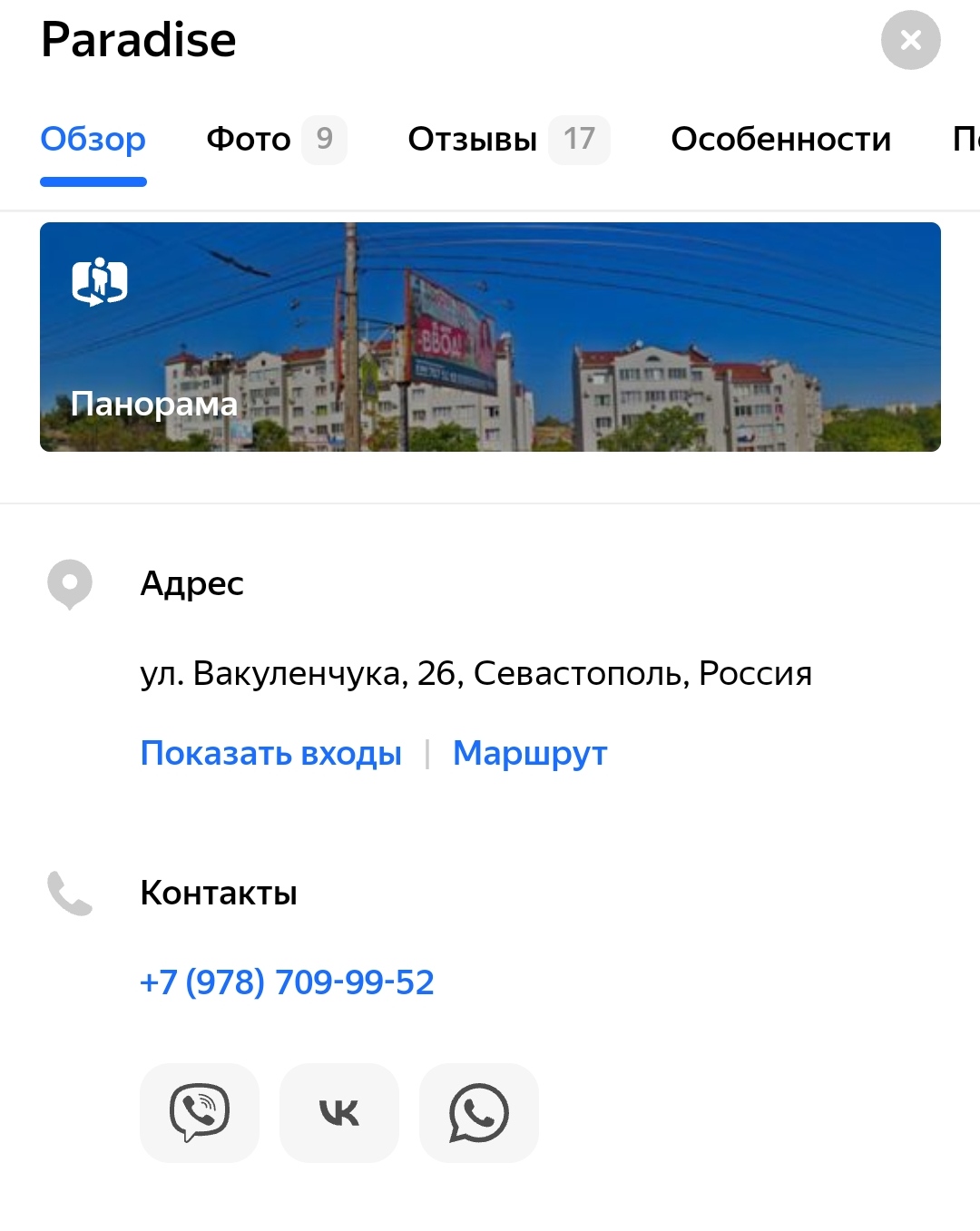Tap the Показать входы link
The height and width of the screenshot is (1231, 980).
pyautogui.click(x=270, y=753)
